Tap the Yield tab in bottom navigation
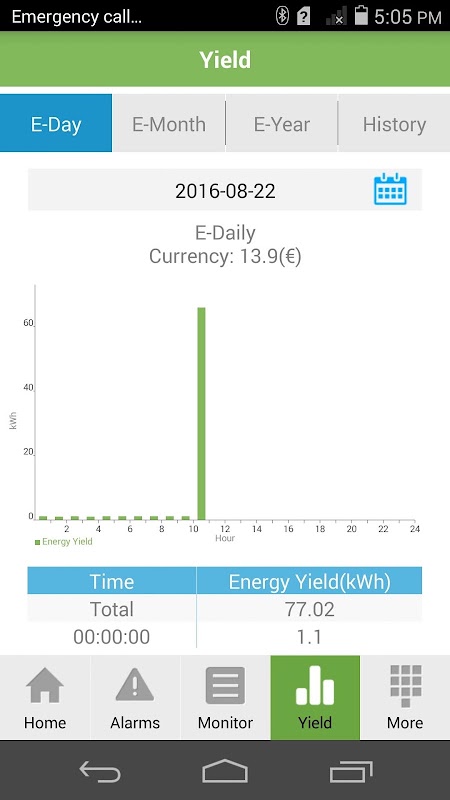 tap(315, 697)
